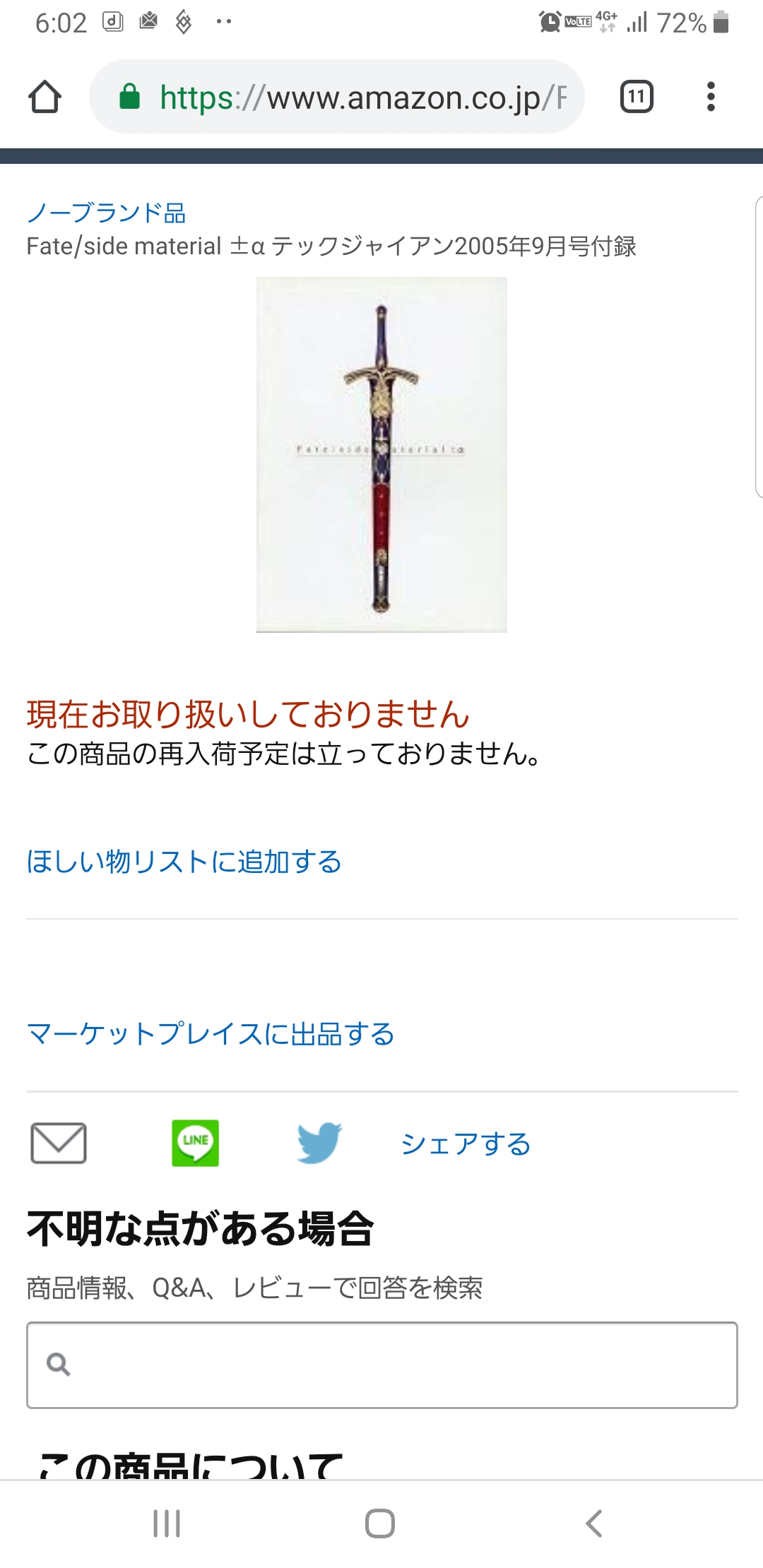Screen dimensions: 763x1568
Task: Share this product by email
Action: point(59,1143)
